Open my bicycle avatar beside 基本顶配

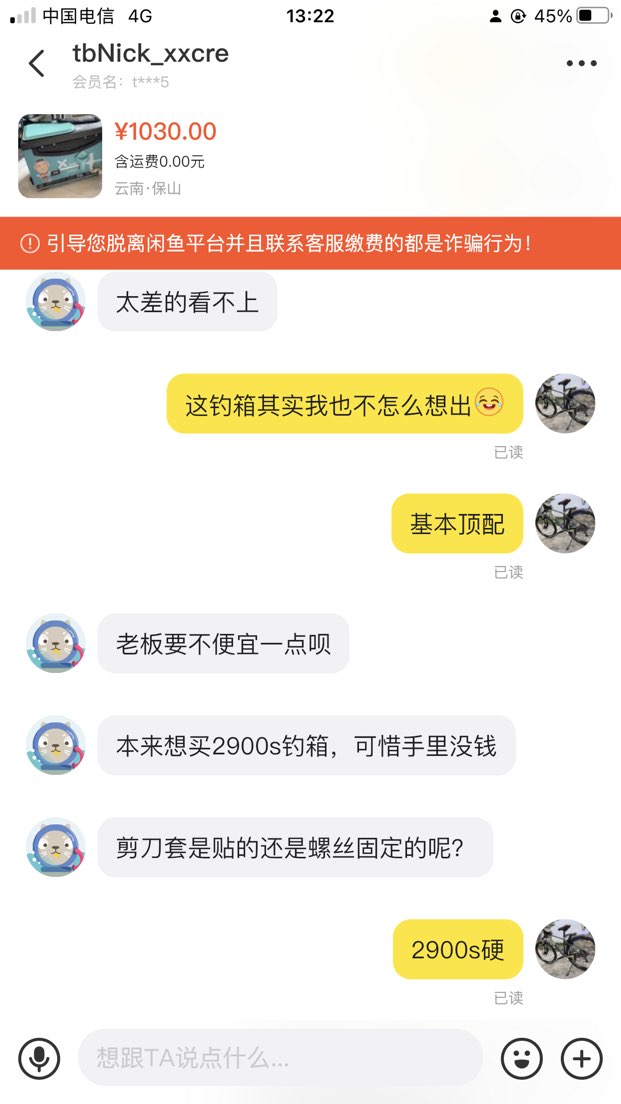pos(566,523)
